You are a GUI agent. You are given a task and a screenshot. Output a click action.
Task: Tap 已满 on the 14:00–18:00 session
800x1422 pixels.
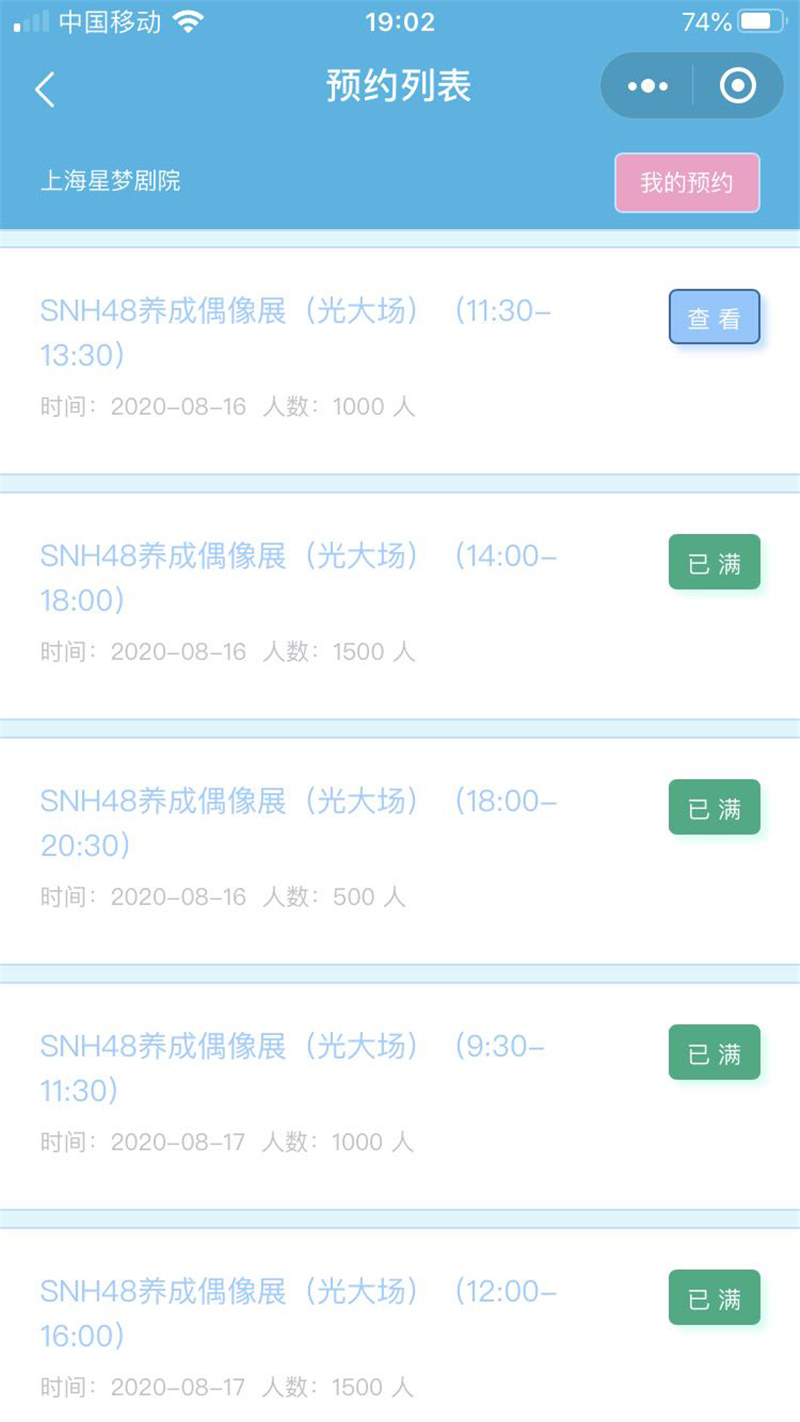pyautogui.click(x=714, y=563)
